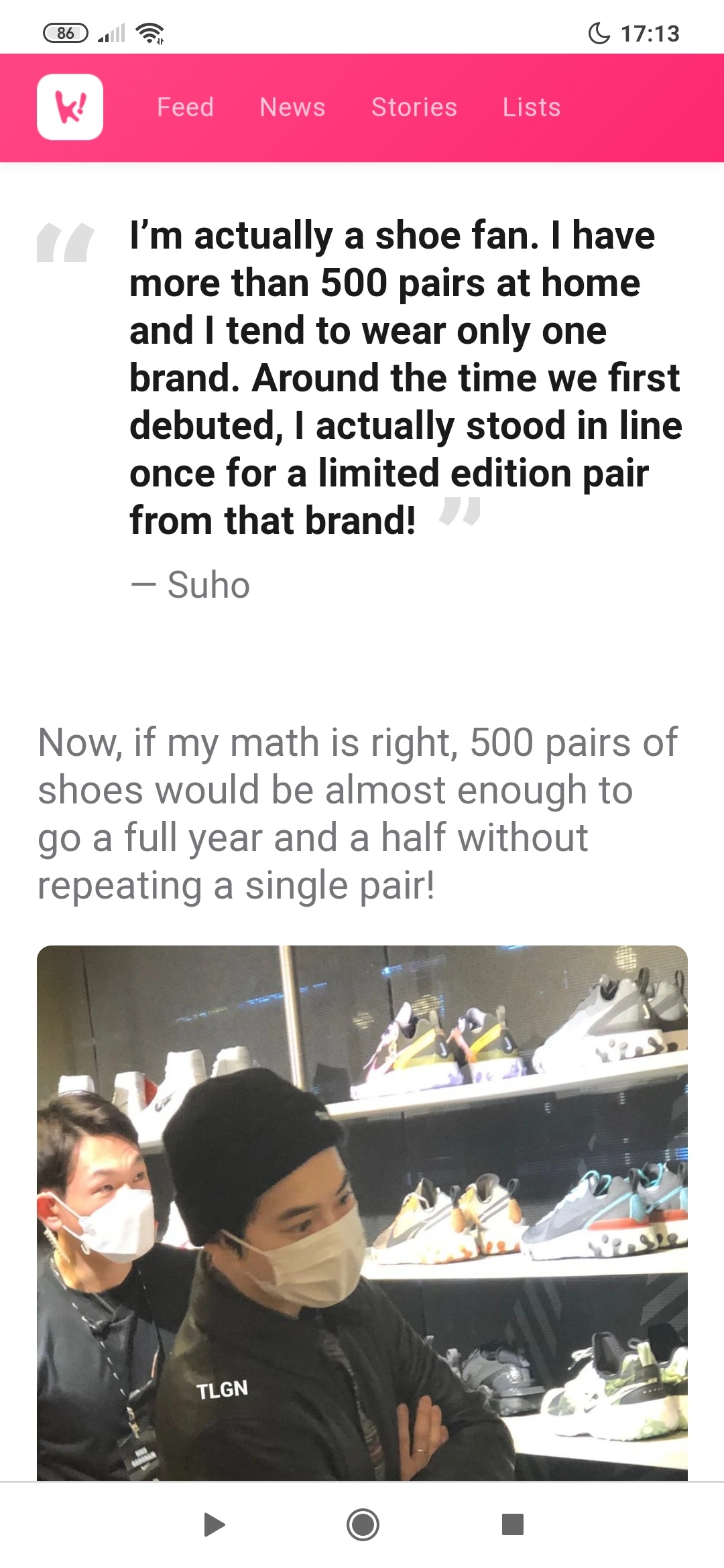The height and width of the screenshot is (1568, 724).
Task: Go back using the triangle button
Action: tap(214, 1524)
